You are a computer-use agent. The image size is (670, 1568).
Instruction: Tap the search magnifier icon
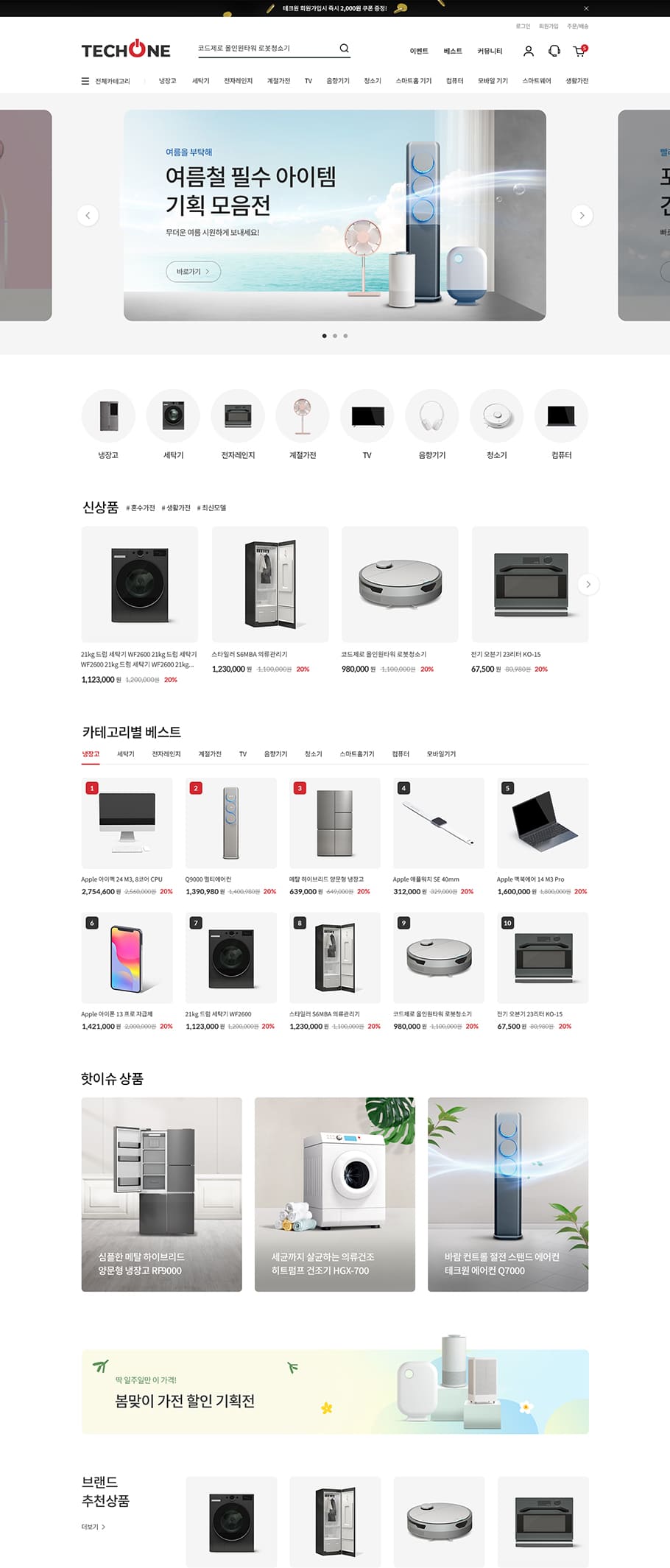344,49
